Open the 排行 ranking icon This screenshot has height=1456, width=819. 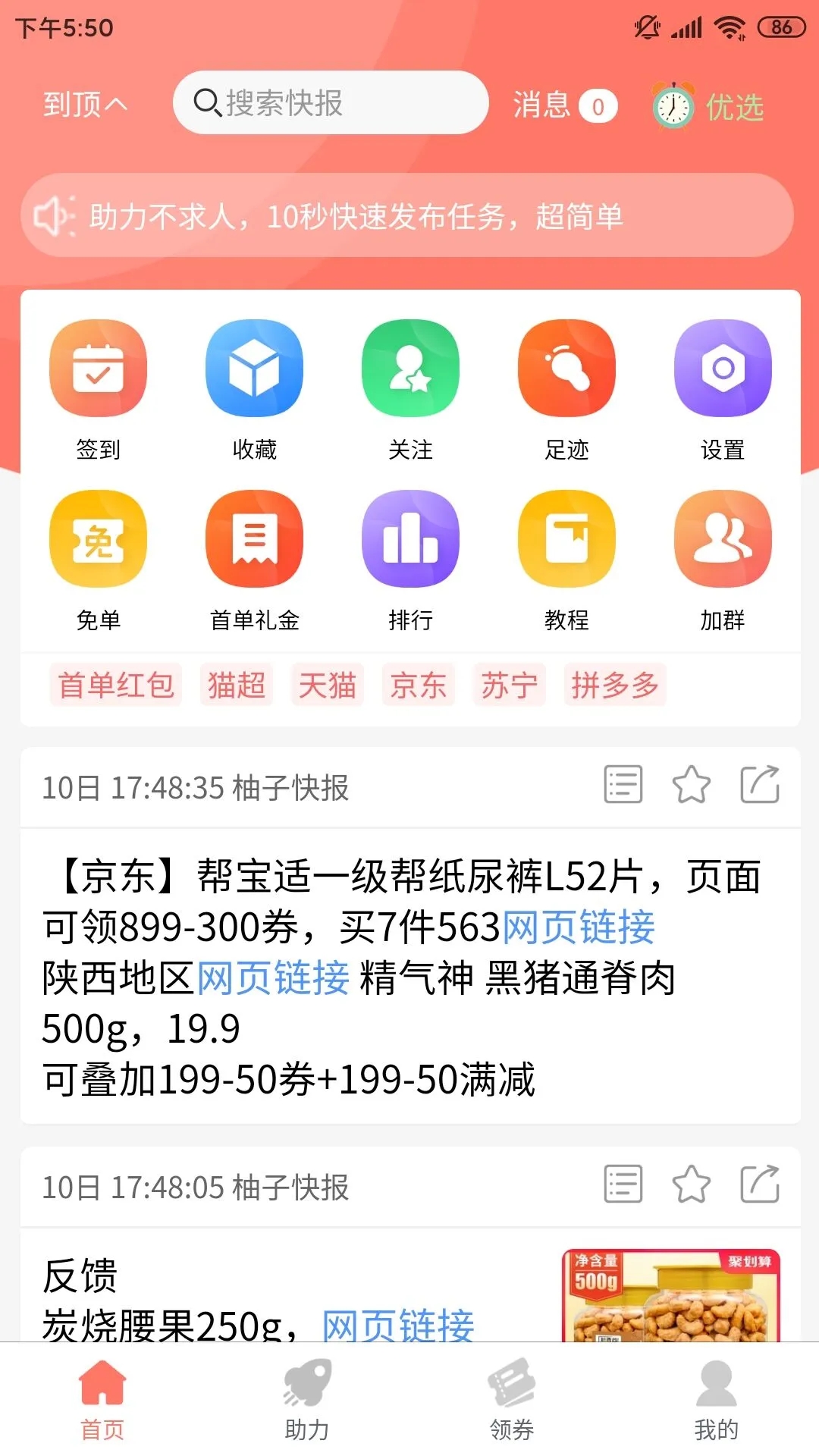(409, 538)
